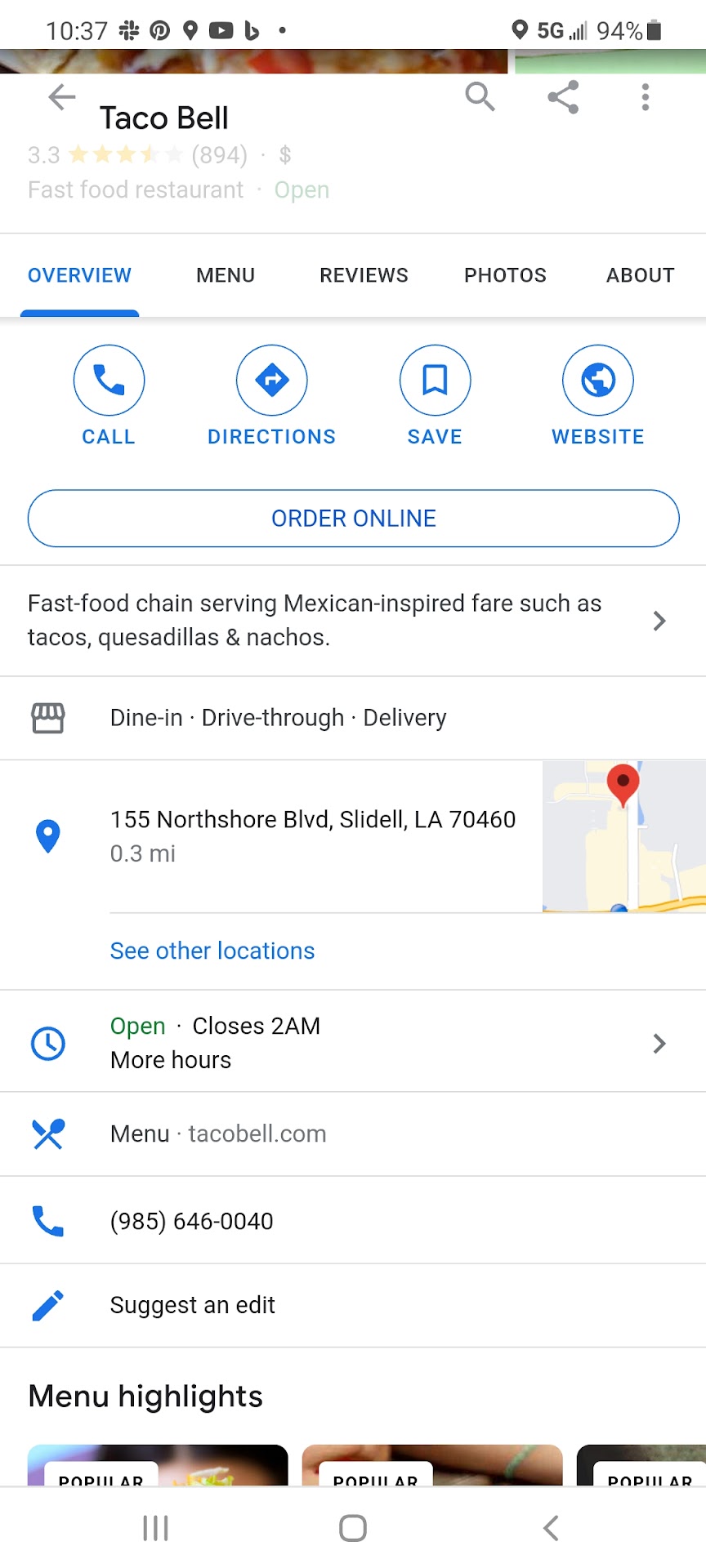This screenshot has width=706, height=1568.
Task: Open the Photos tab
Action: coord(505,275)
